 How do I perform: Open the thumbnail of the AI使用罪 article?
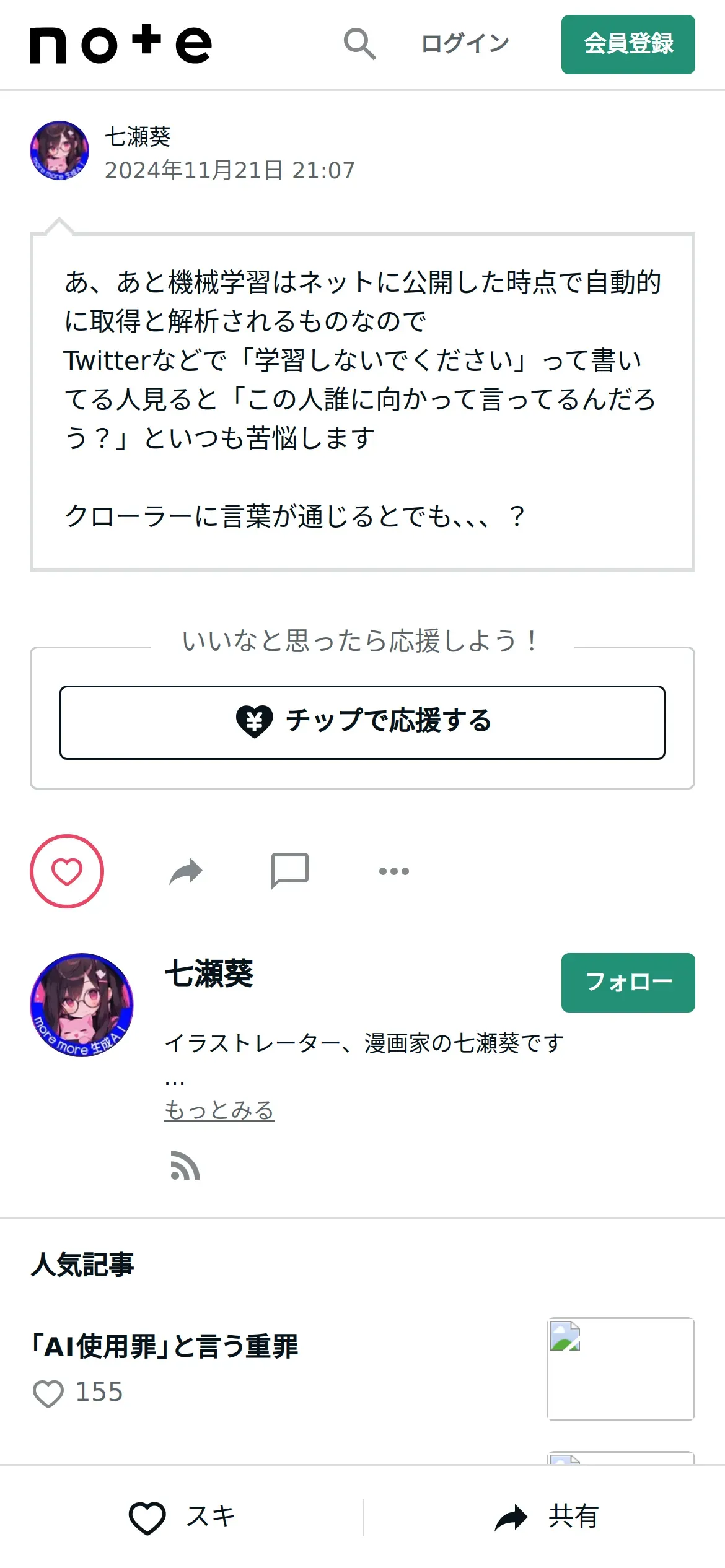point(620,1369)
